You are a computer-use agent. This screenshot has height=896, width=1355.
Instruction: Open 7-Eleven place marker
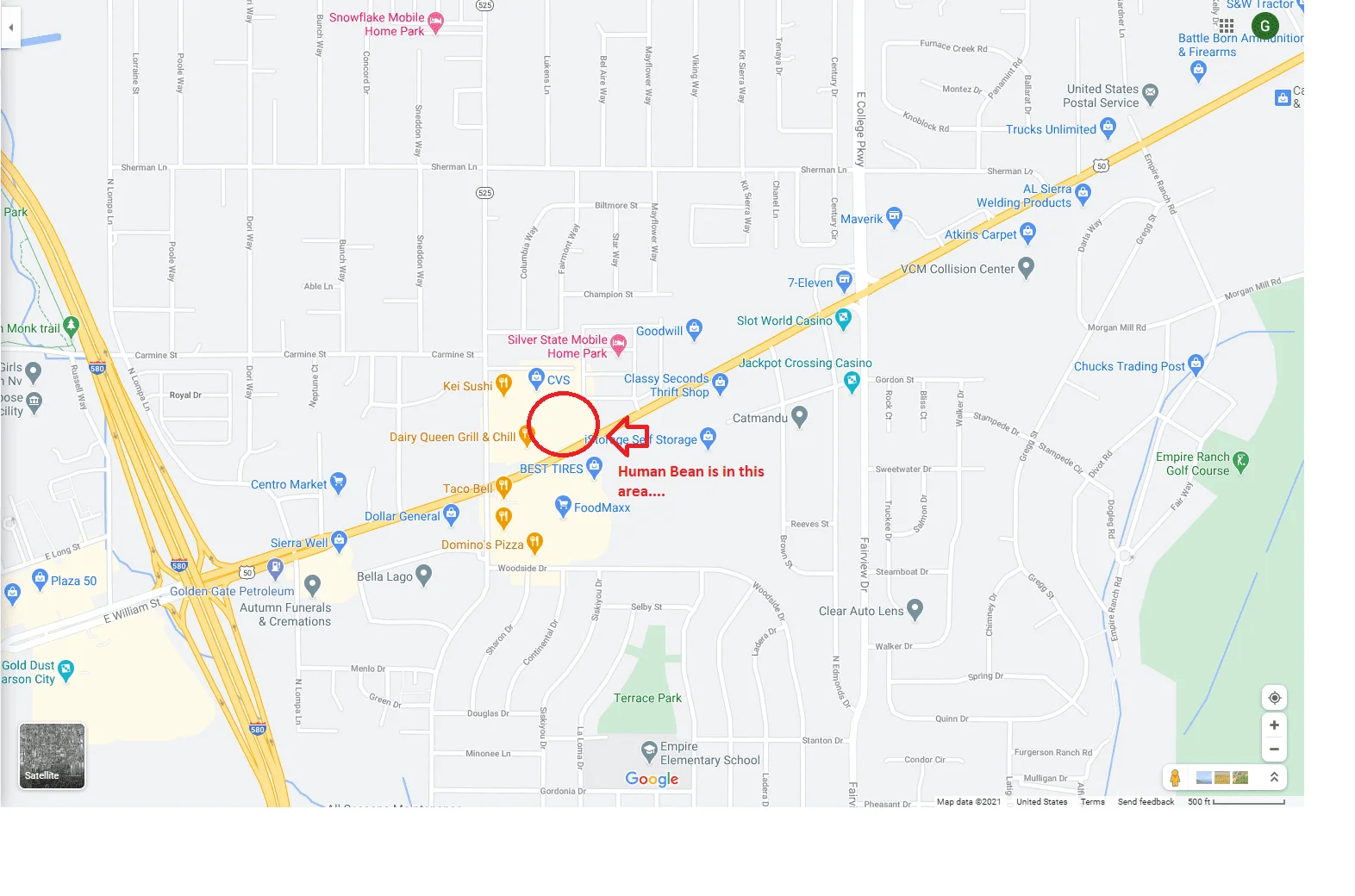(844, 280)
